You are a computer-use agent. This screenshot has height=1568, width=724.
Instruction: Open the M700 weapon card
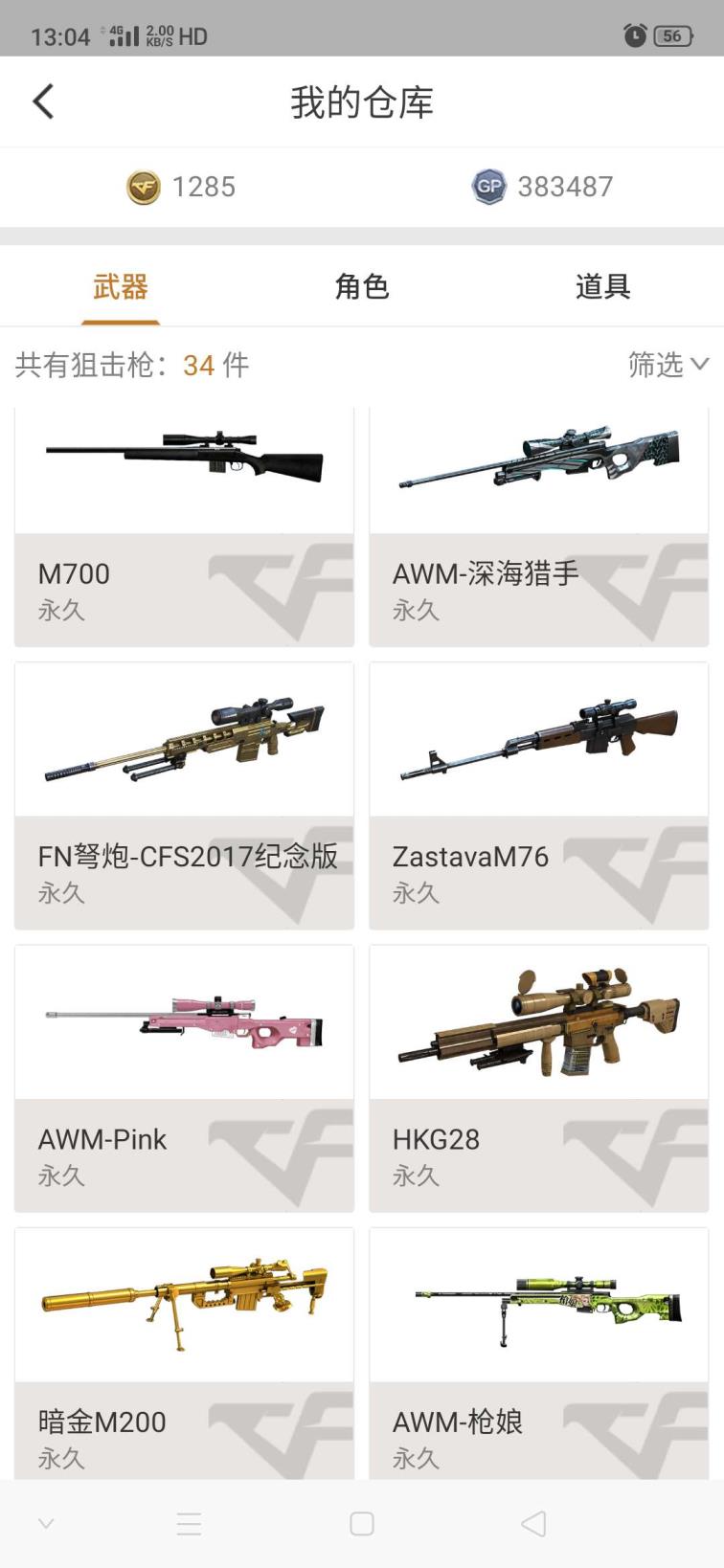coord(184,526)
